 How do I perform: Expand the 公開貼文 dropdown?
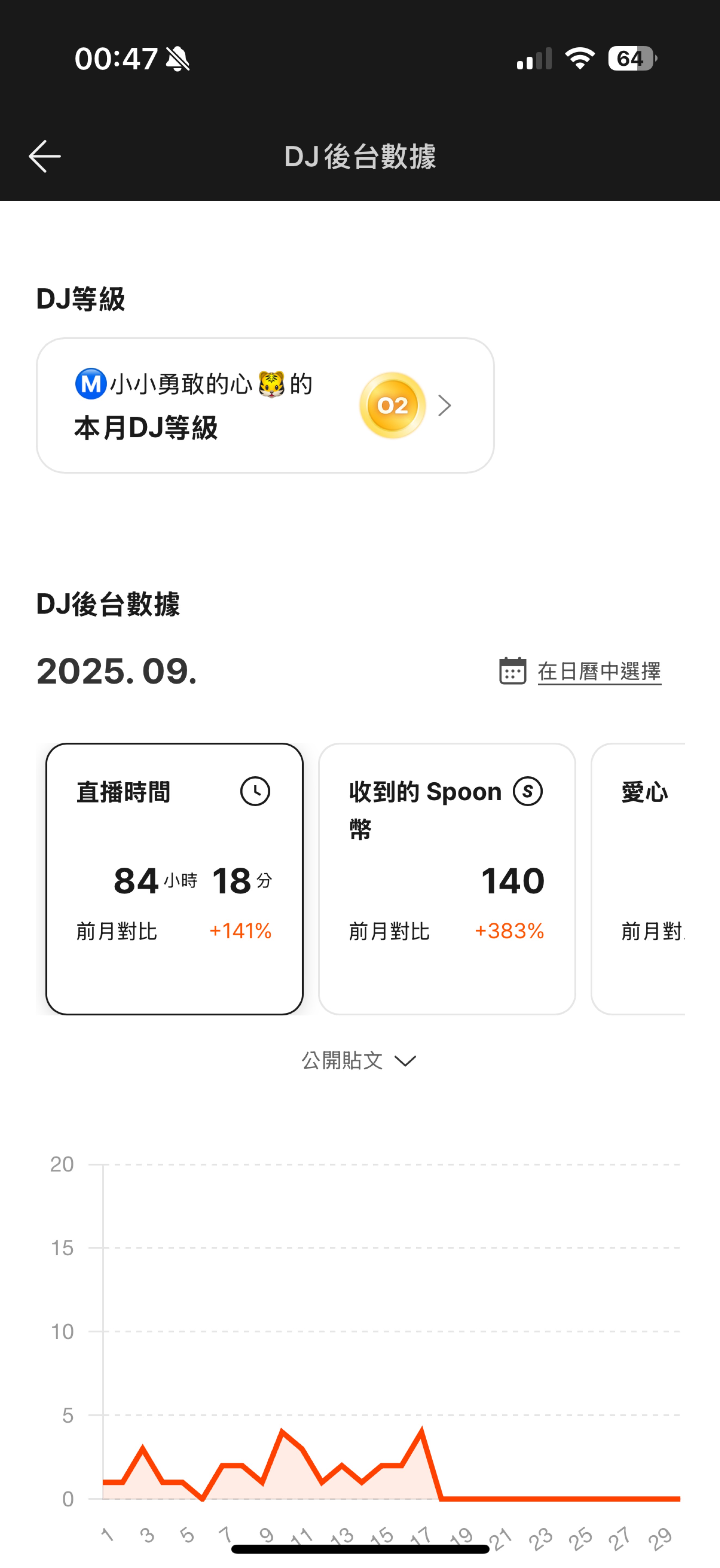tap(359, 1061)
